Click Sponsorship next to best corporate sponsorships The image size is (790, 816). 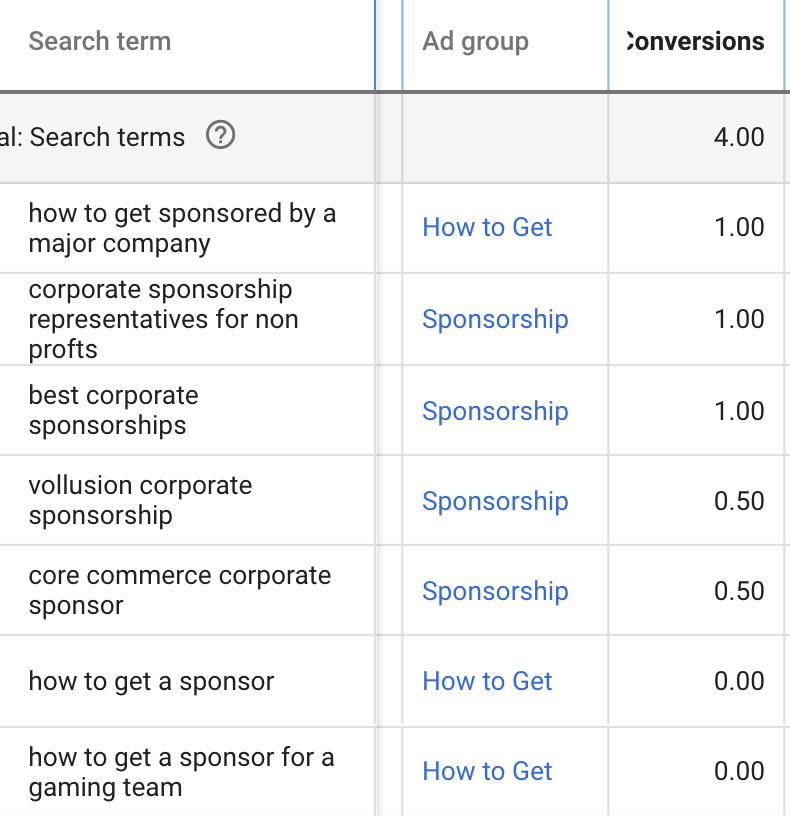495,410
